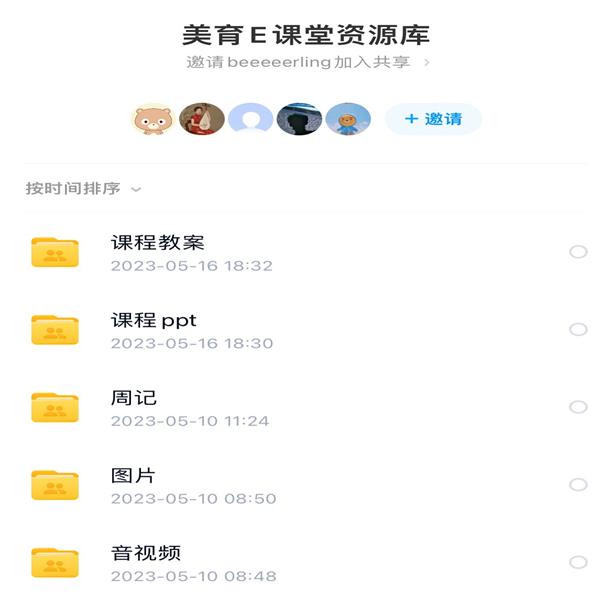
Task: Expand the 按时间排序 sort dropdown
Action: [x=83, y=188]
